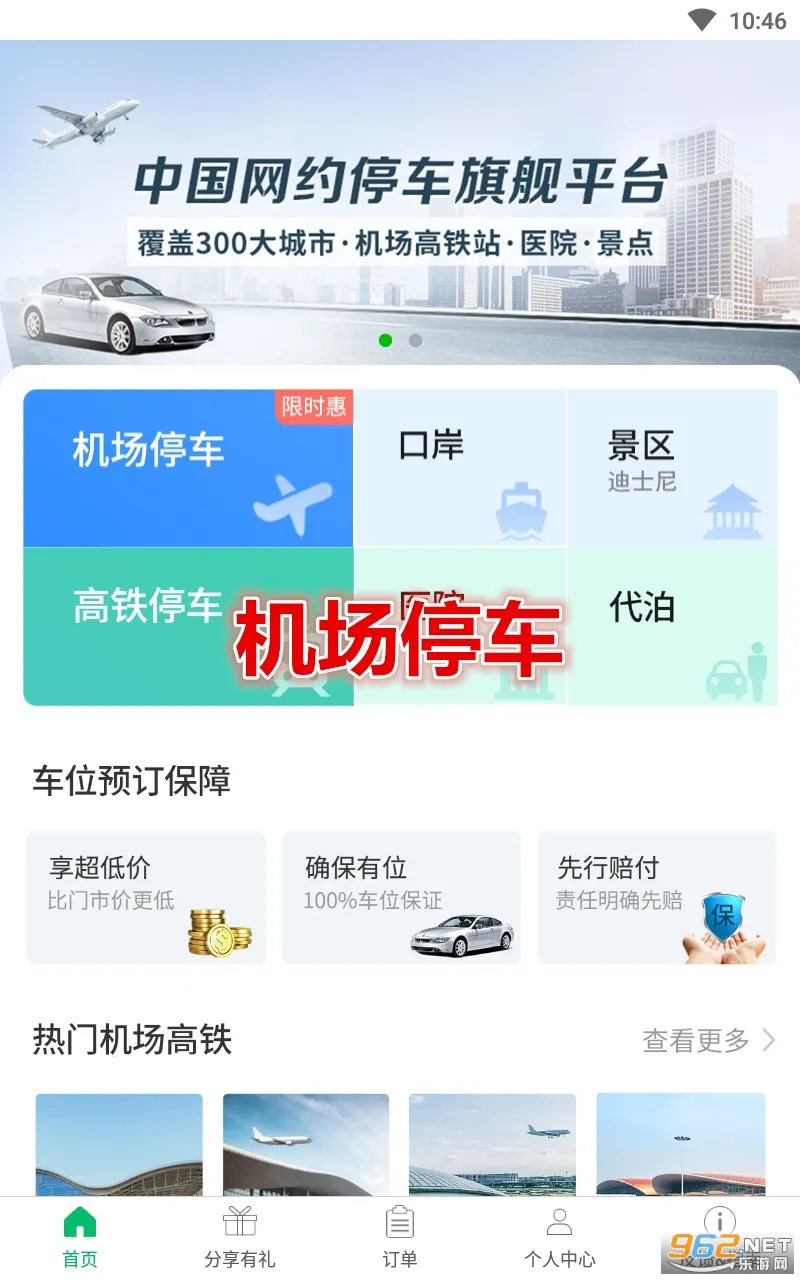The height and width of the screenshot is (1280, 800).
Task: Go to the 首页 home tab
Action: [x=80, y=1238]
